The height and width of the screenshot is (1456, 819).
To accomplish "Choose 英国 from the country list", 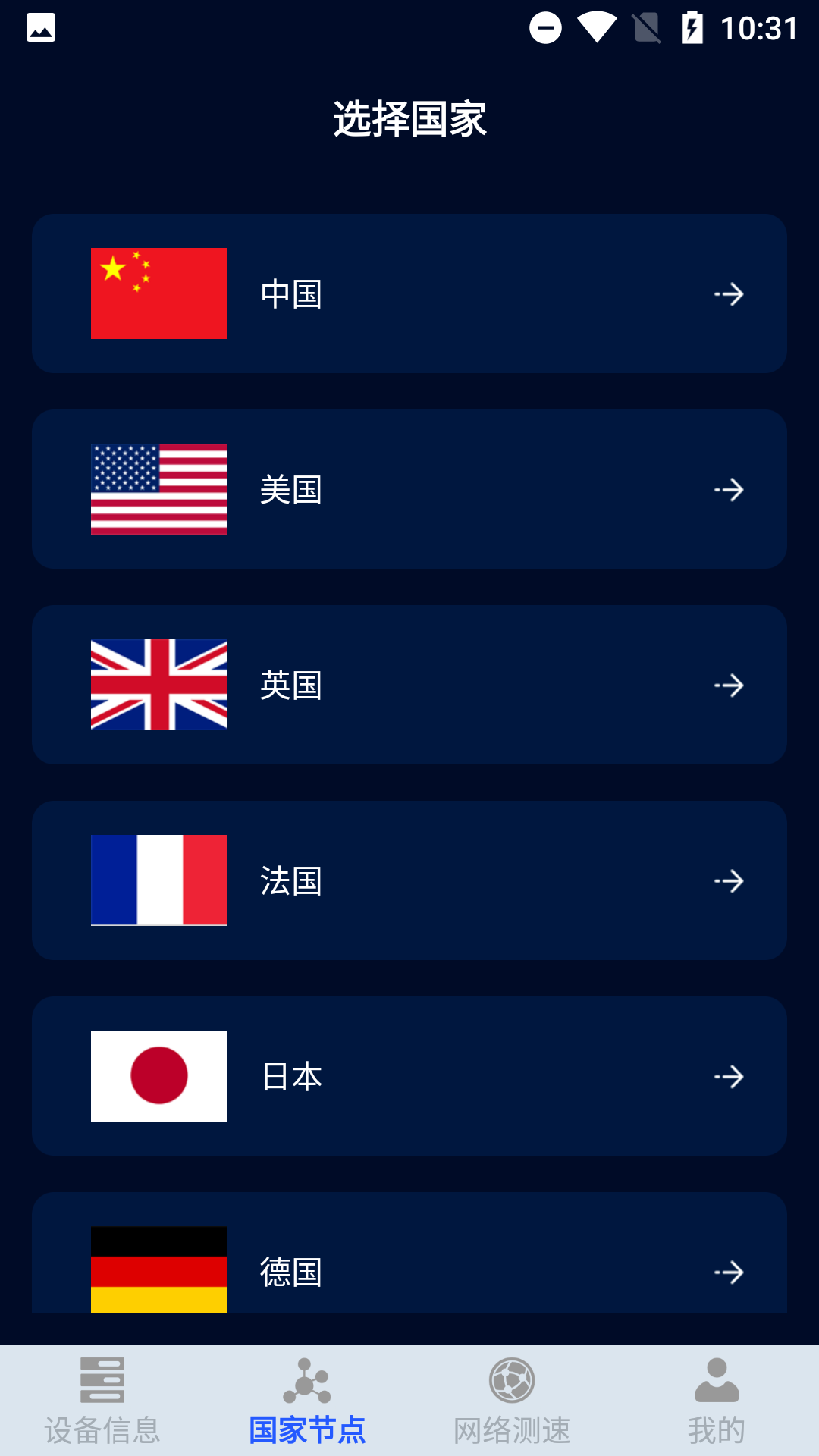I will [x=409, y=685].
